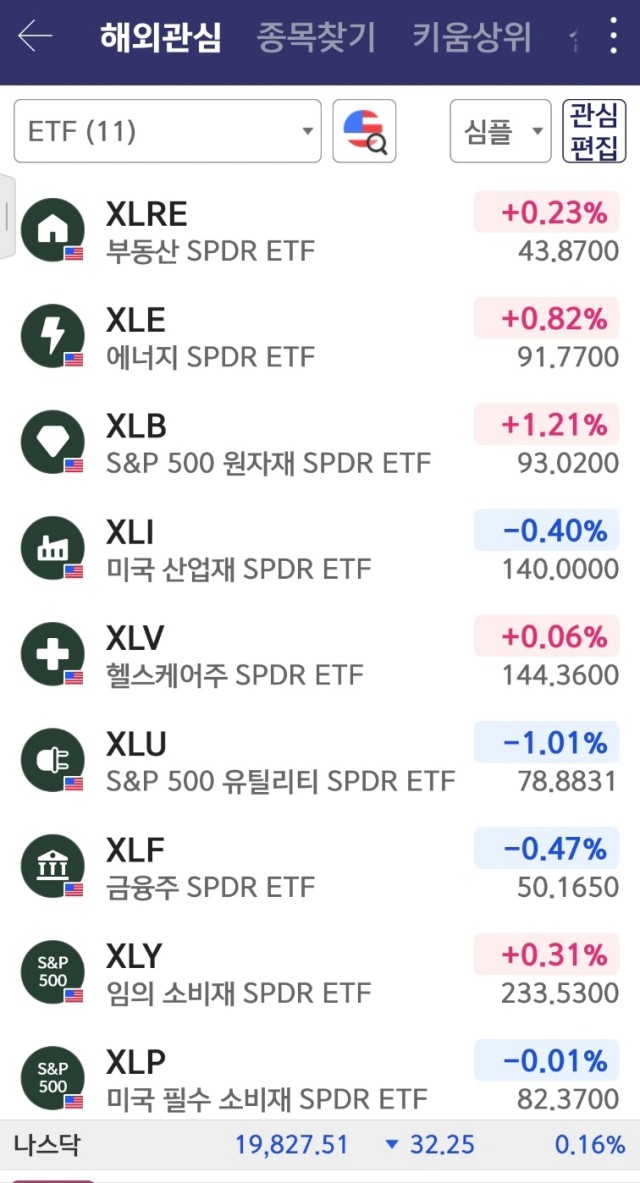
Task: Go back with the top-left arrow
Action: coord(35,36)
